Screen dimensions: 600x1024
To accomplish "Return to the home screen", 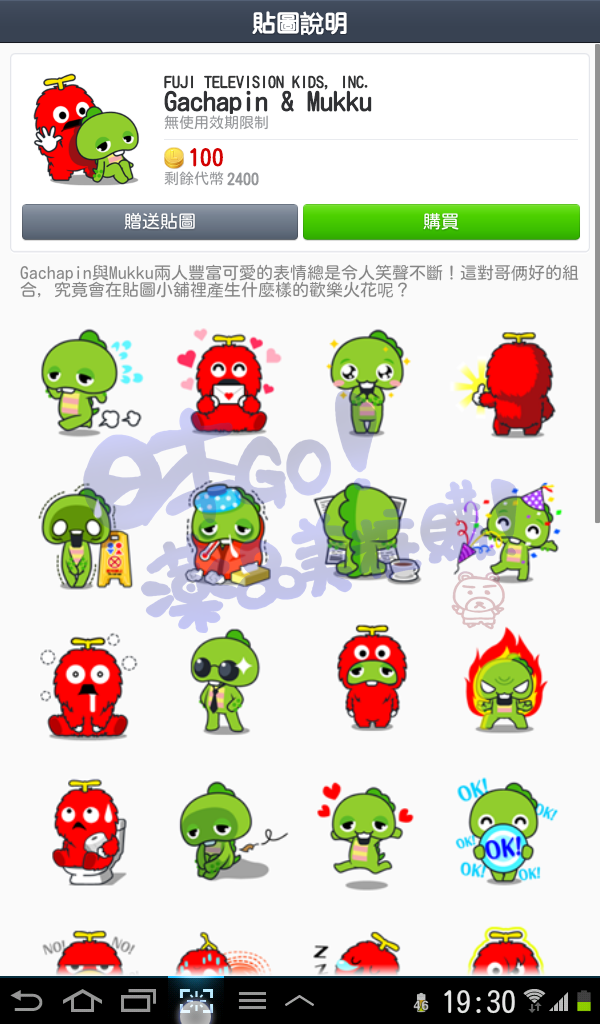I will [83, 1000].
